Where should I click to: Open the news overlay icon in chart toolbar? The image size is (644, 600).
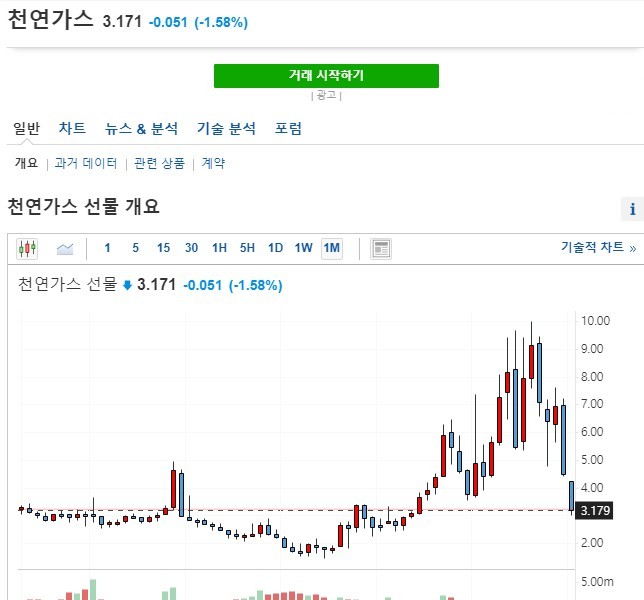point(381,248)
